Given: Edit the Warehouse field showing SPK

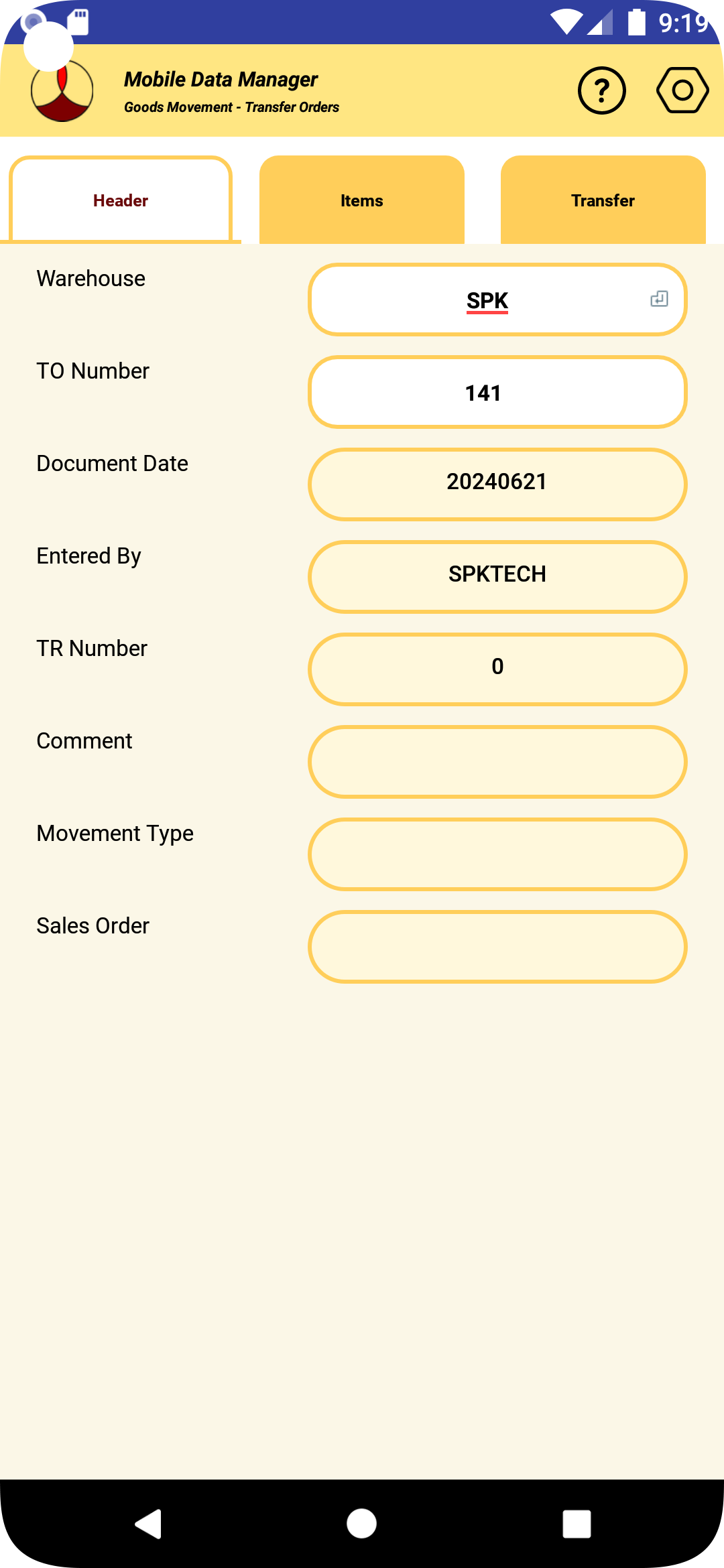Looking at the screenshot, I should coord(487,300).
